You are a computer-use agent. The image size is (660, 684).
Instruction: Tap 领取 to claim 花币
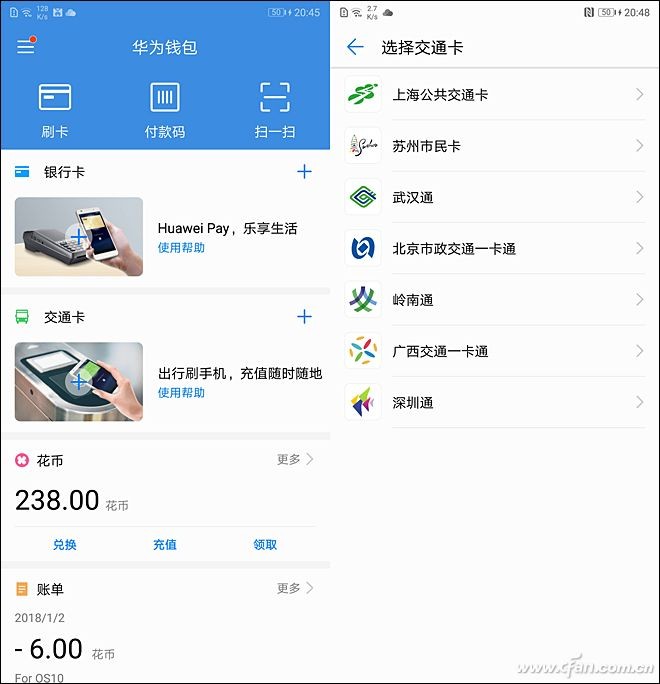(265, 545)
